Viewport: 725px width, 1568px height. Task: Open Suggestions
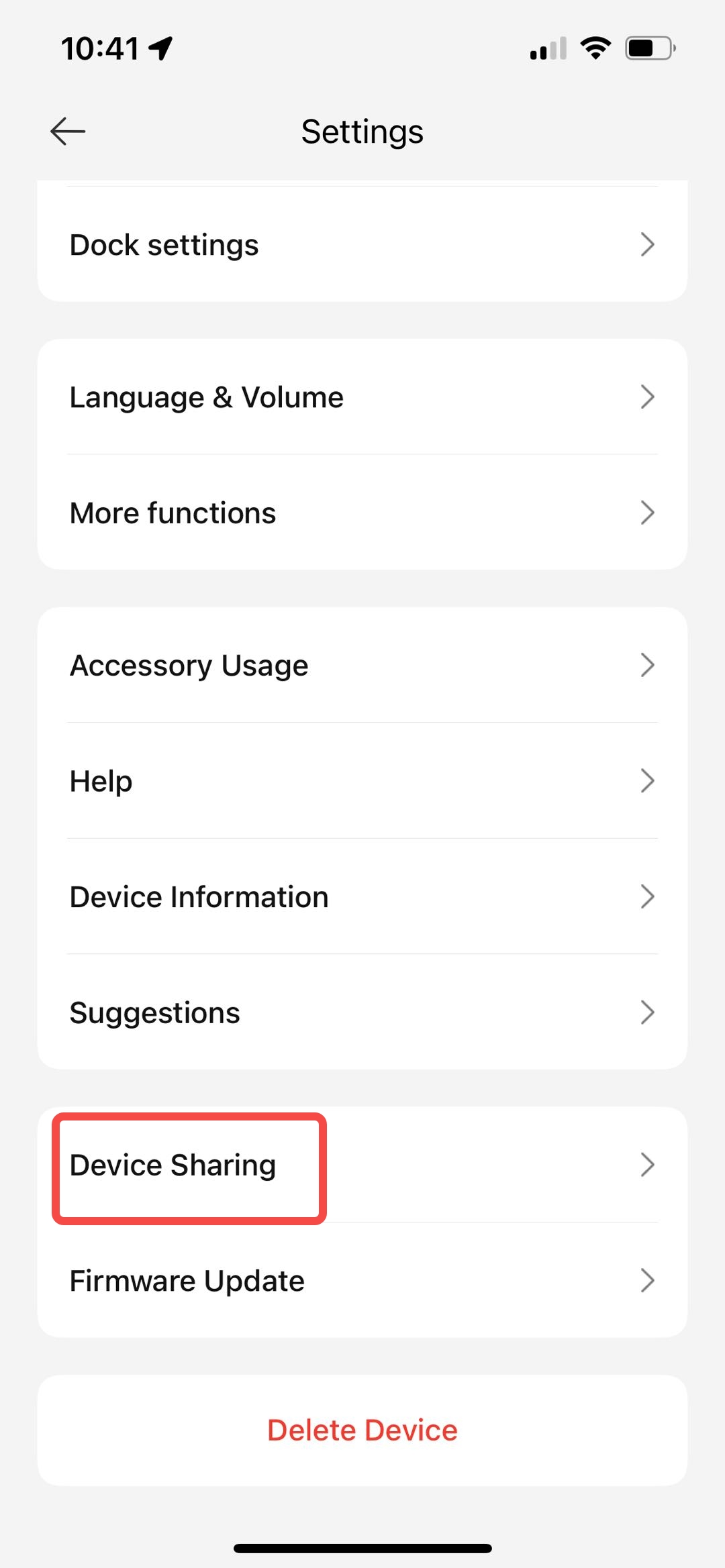tap(362, 1012)
